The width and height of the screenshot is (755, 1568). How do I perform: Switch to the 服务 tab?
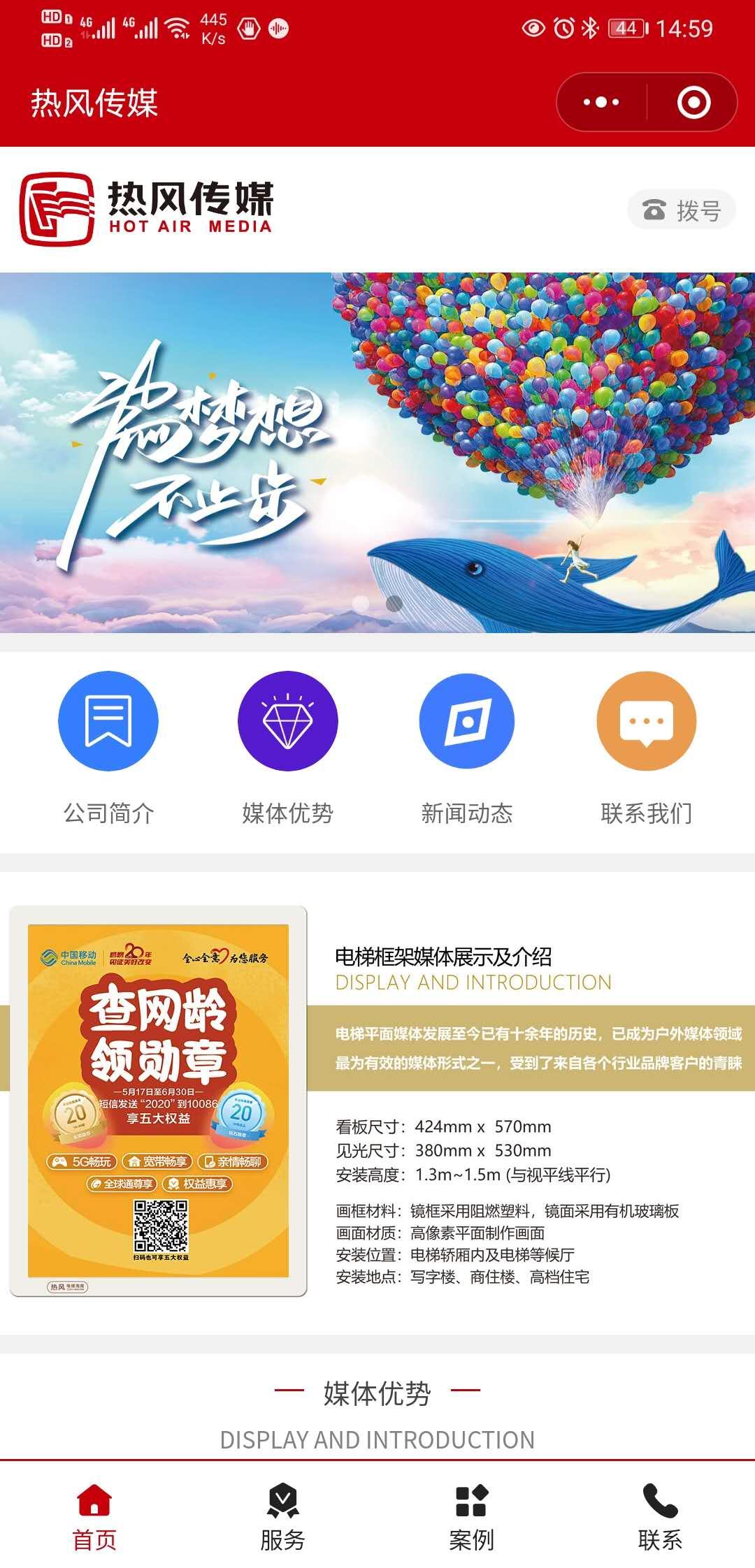(x=283, y=1516)
